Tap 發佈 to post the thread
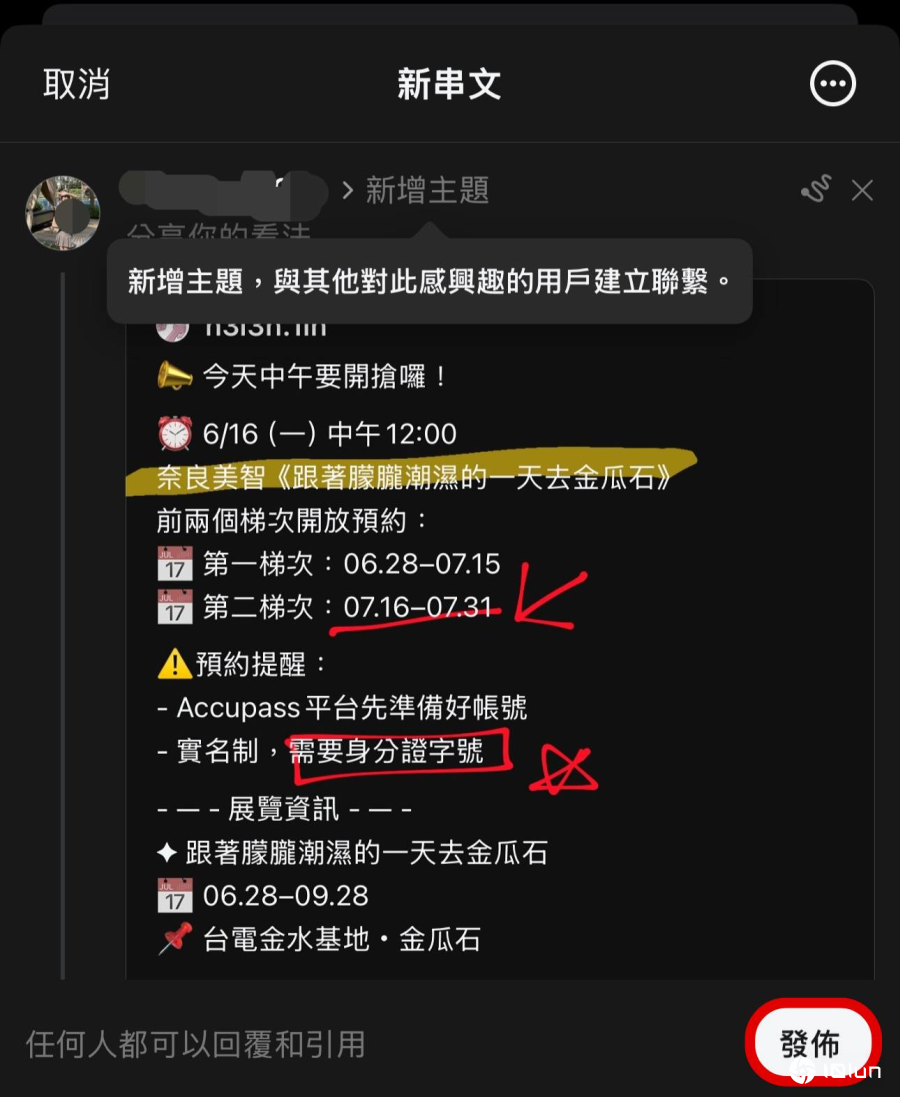 point(811,1044)
